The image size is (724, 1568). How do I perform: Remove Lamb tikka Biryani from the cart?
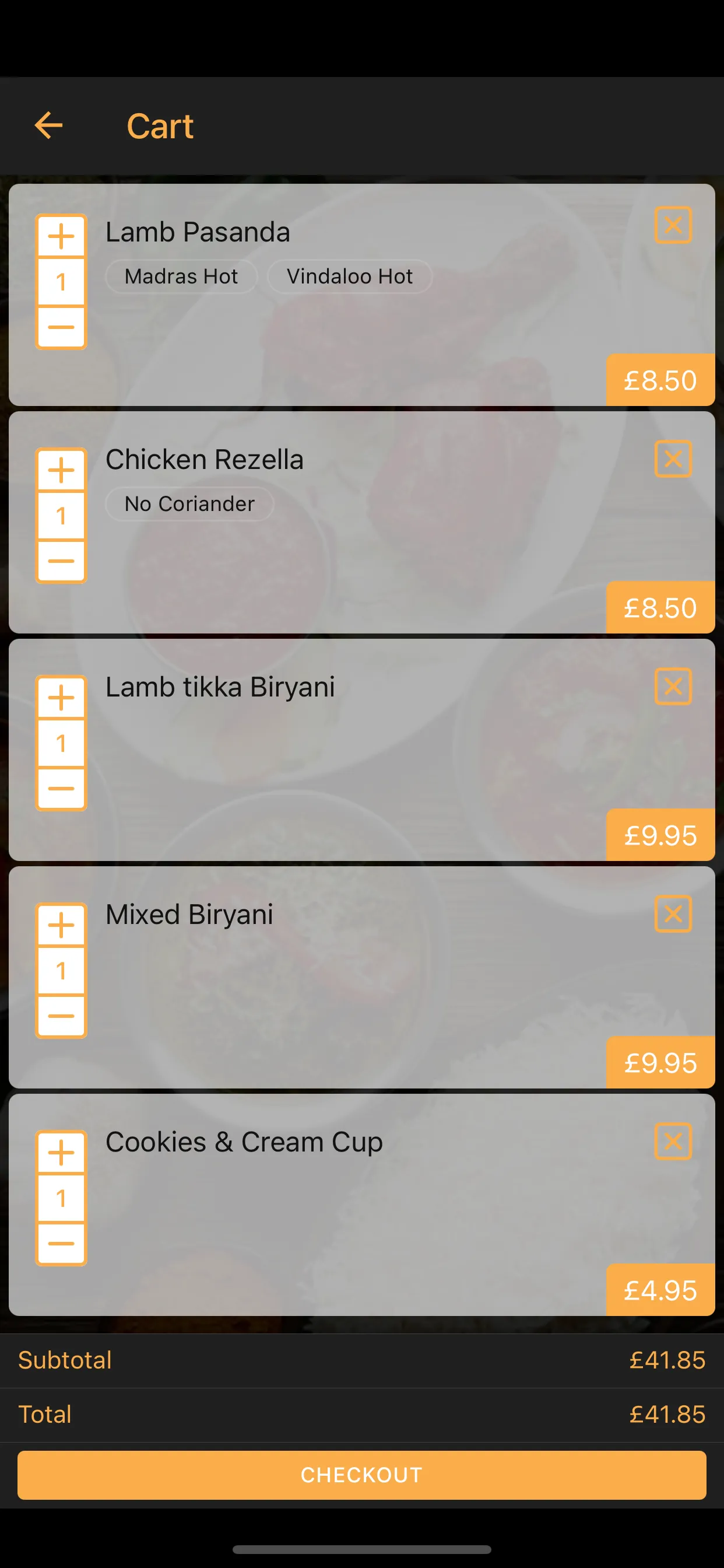673,687
